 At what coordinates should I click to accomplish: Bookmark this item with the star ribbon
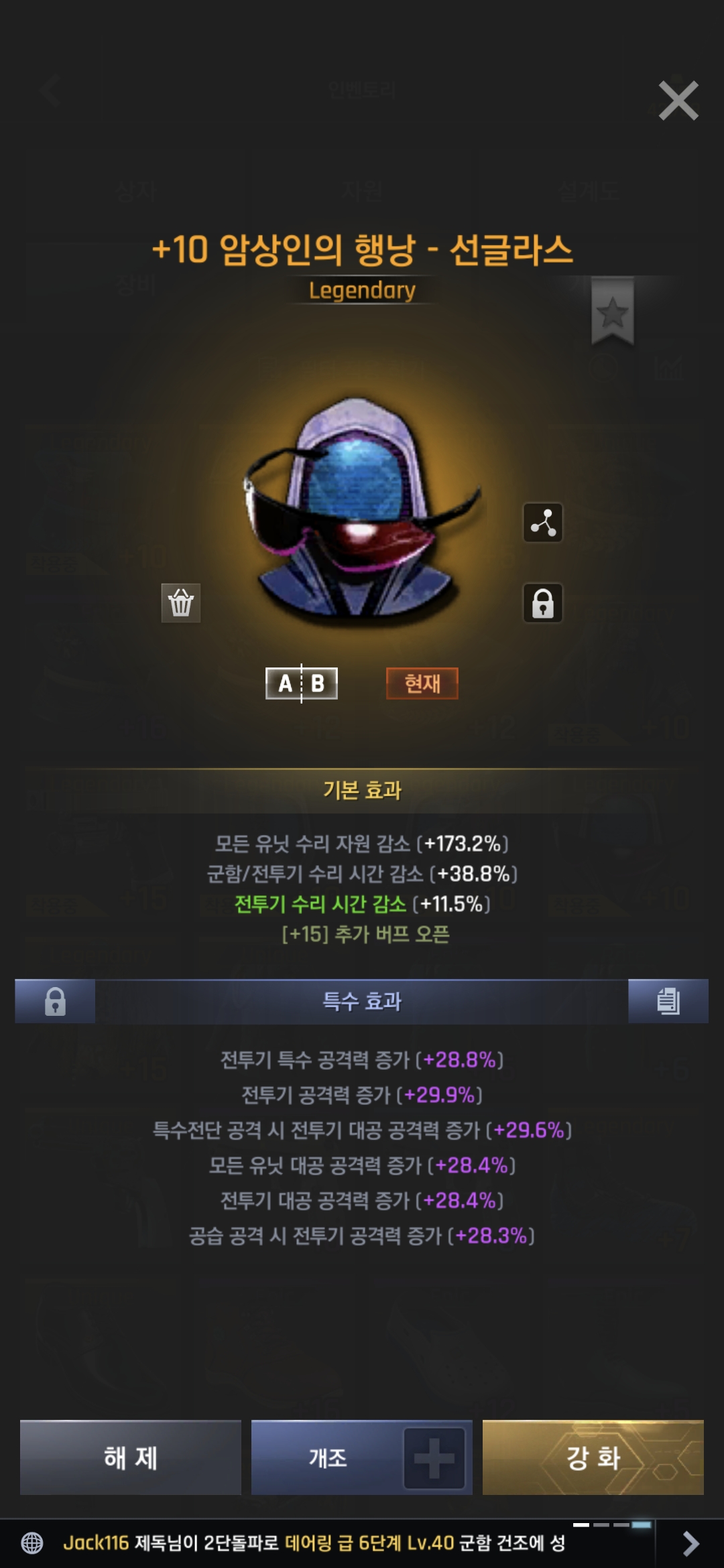tap(612, 312)
